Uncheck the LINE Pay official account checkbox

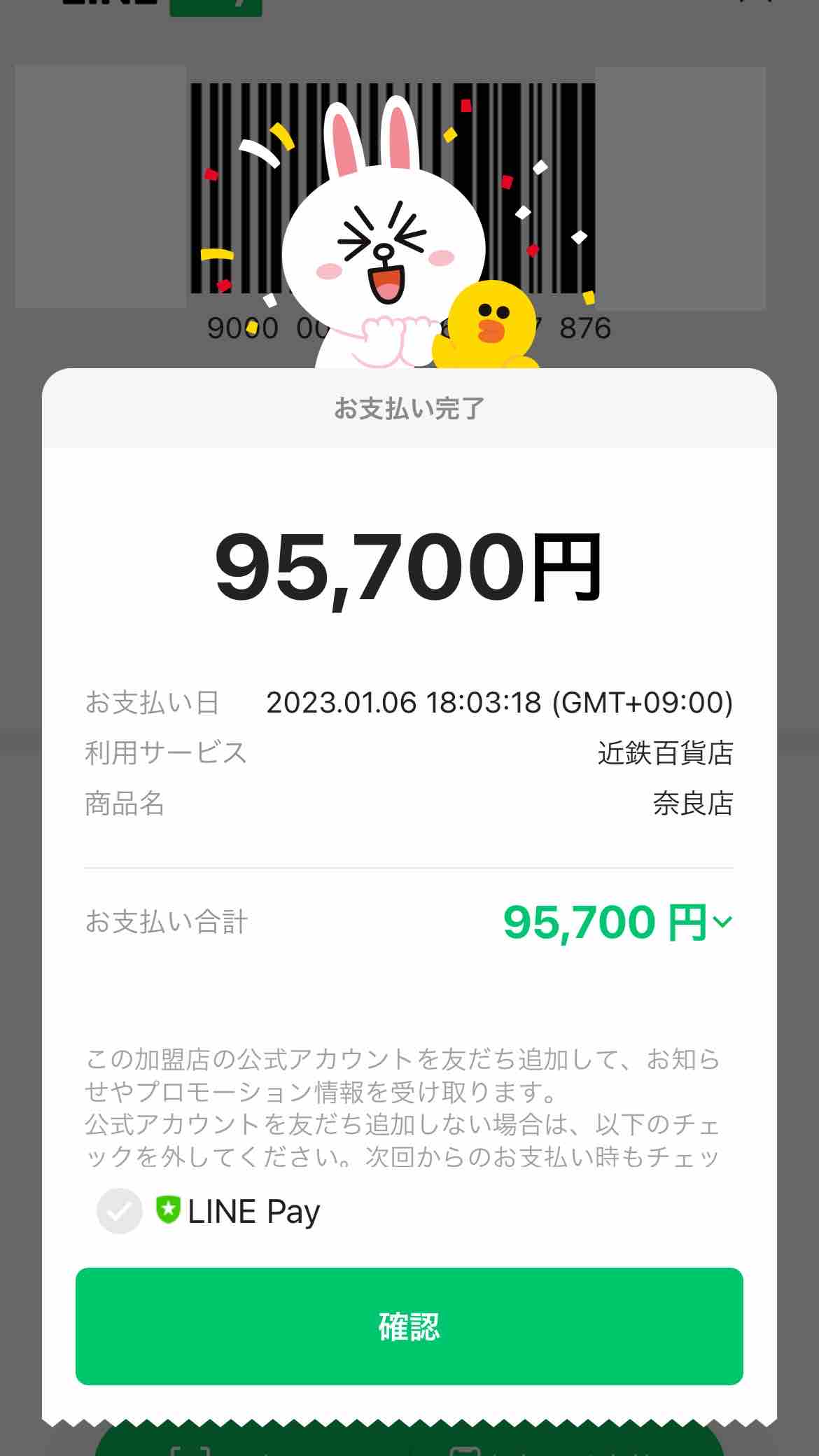pyautogui.click(x=119, y=1211)
